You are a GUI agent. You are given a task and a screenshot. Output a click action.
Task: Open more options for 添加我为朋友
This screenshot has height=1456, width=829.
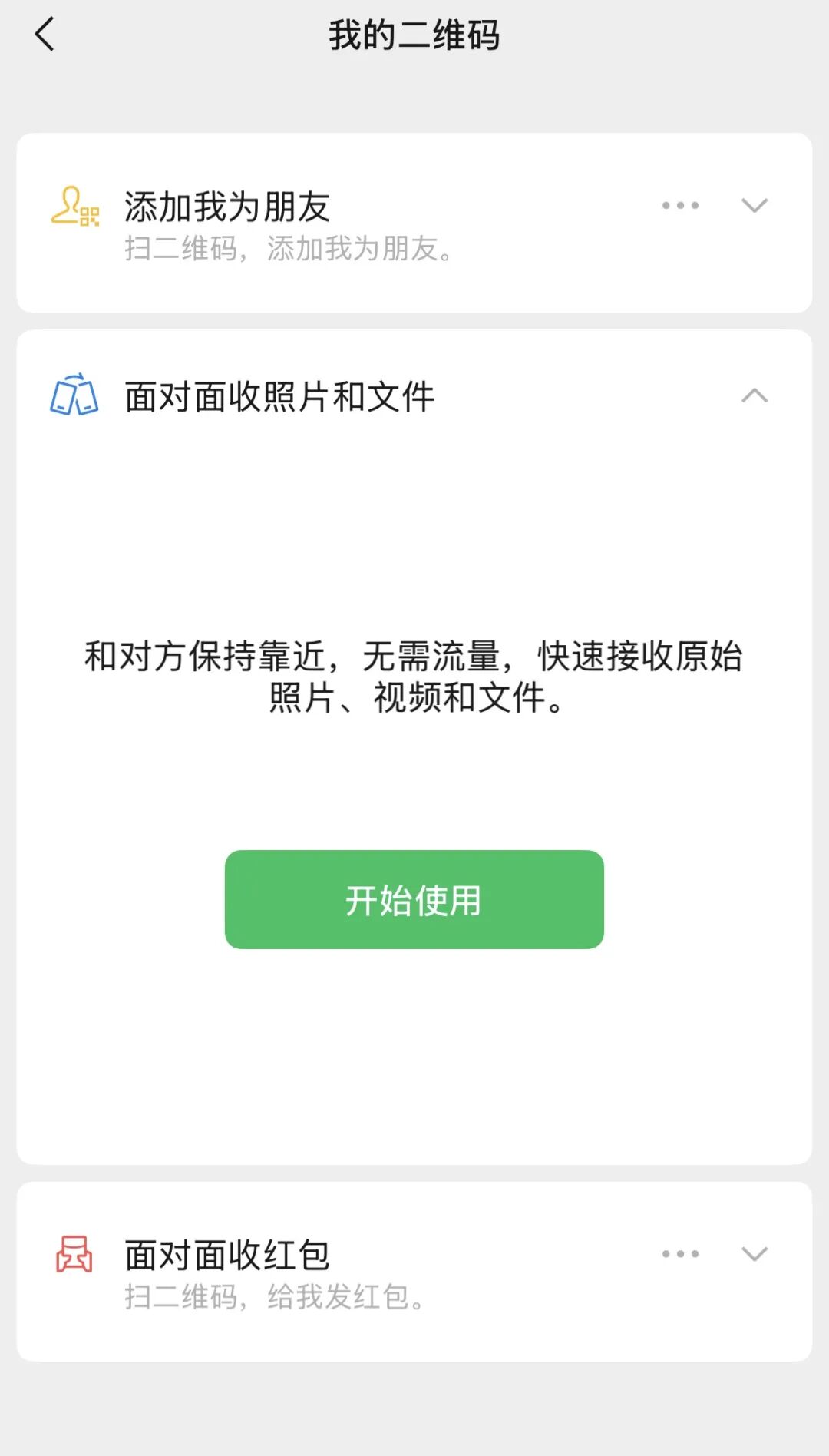coord(680,206)
